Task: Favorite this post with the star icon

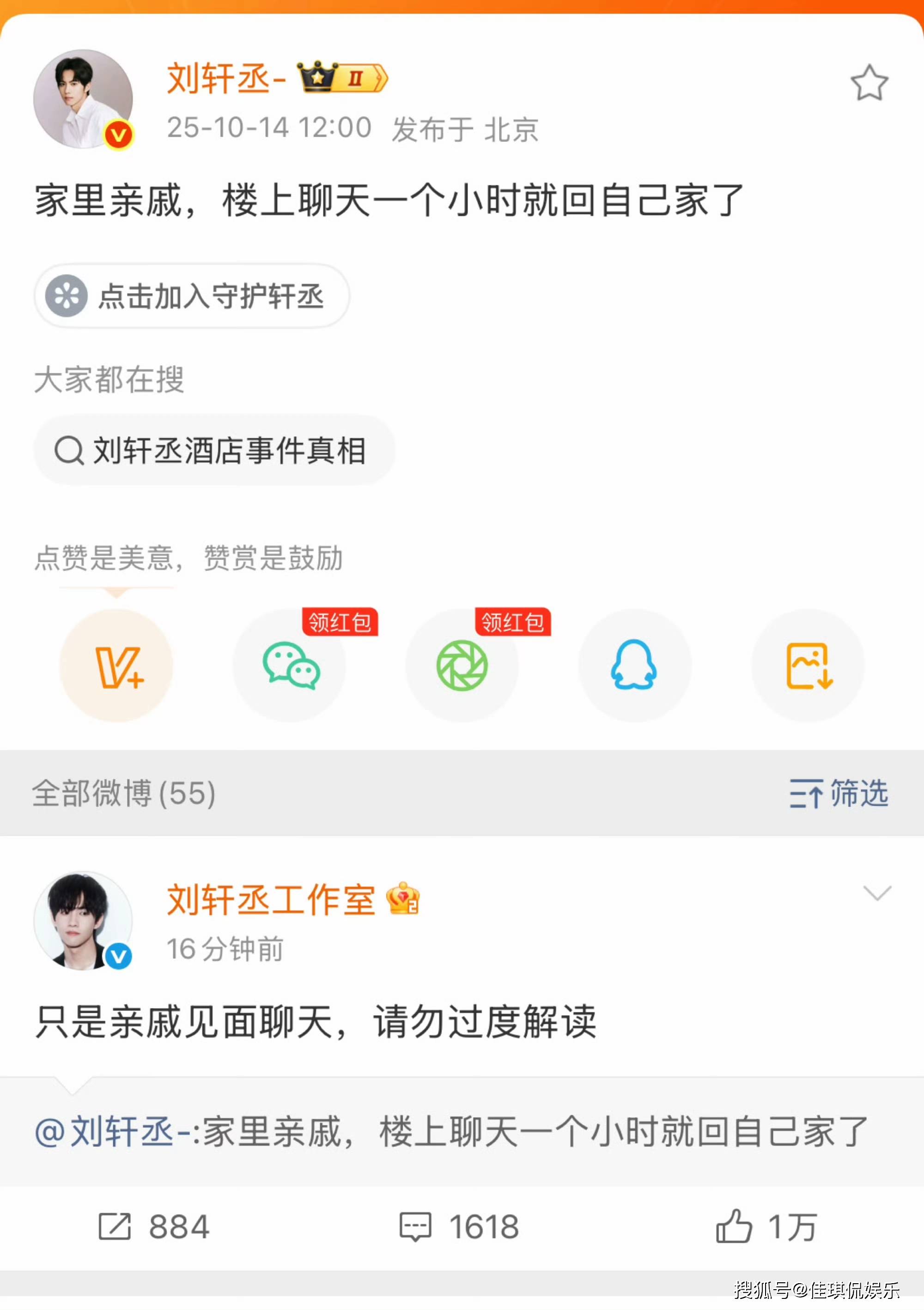Action: point(869,83)
